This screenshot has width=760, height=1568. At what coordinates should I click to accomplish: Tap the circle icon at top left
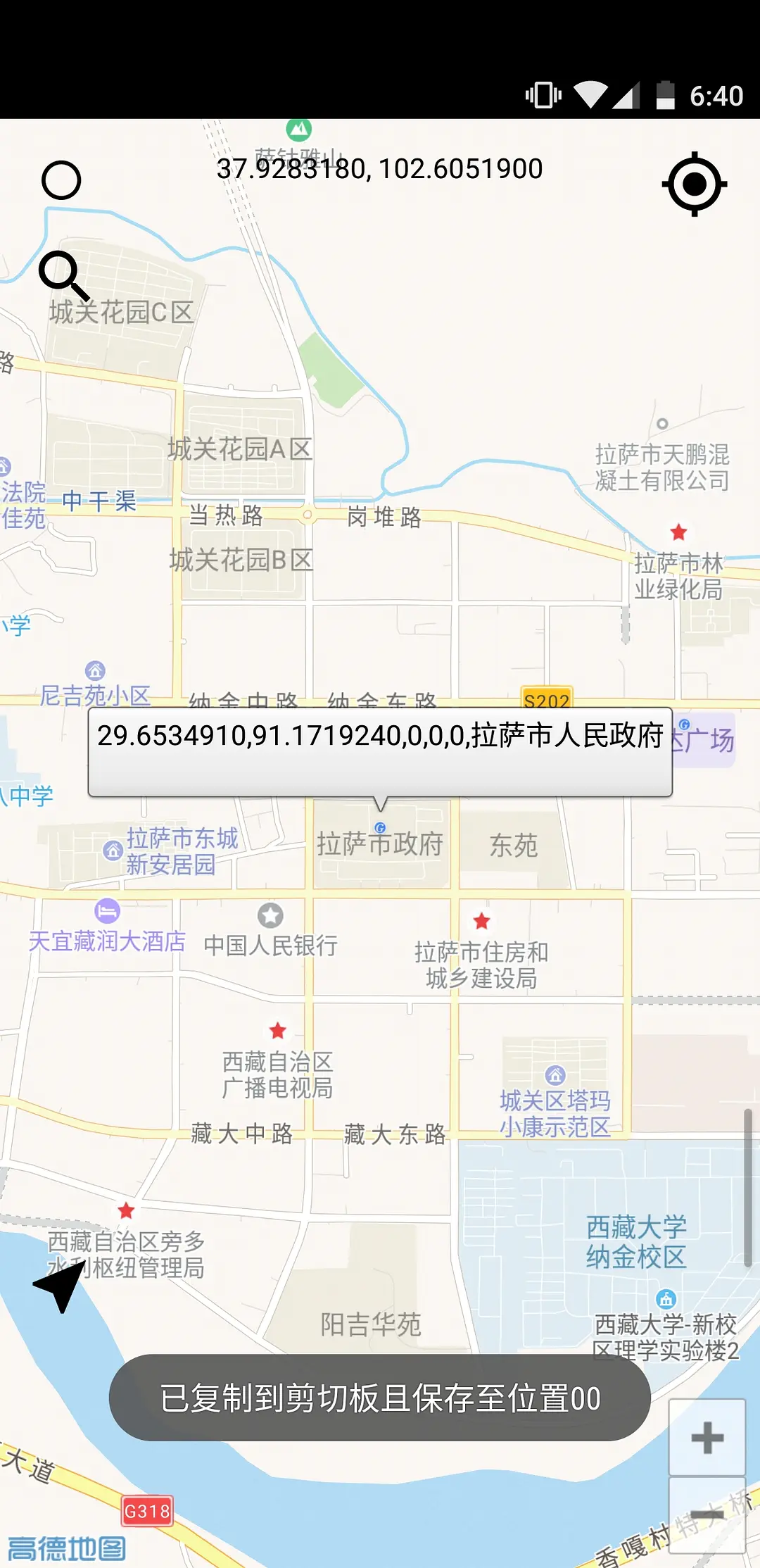[61, 180]
